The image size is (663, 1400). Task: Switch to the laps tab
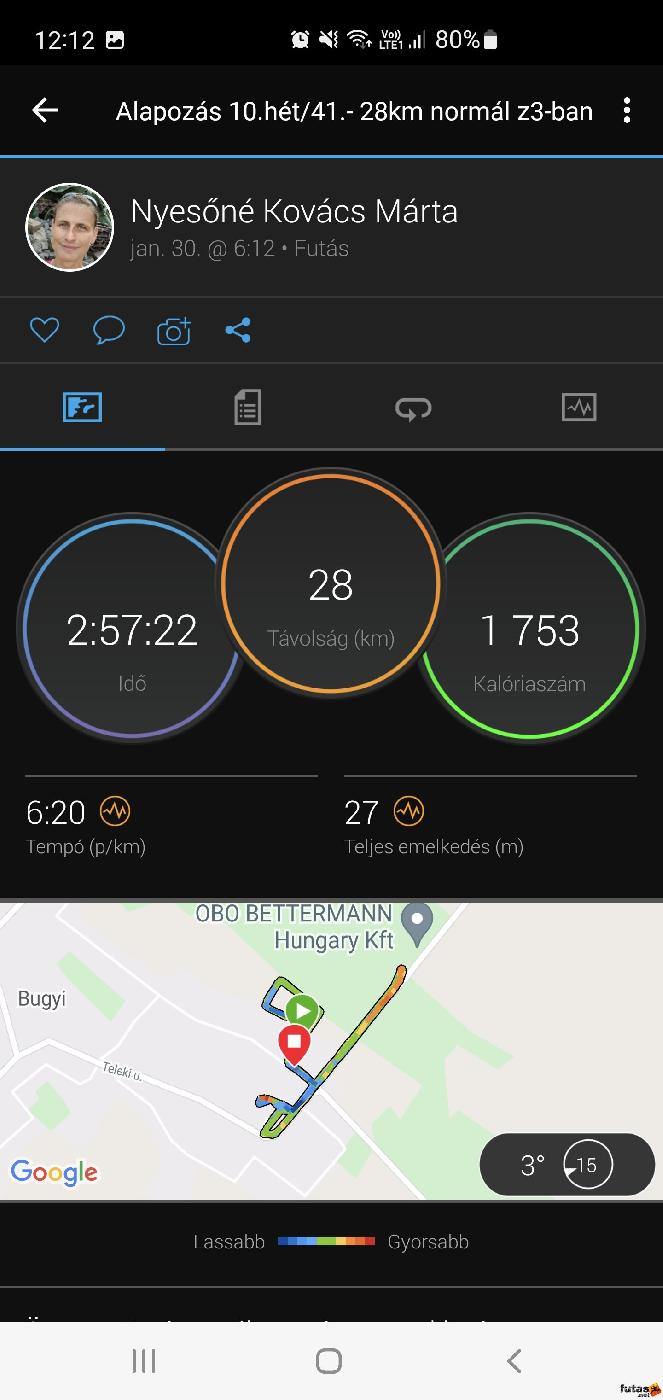point(413,407)
